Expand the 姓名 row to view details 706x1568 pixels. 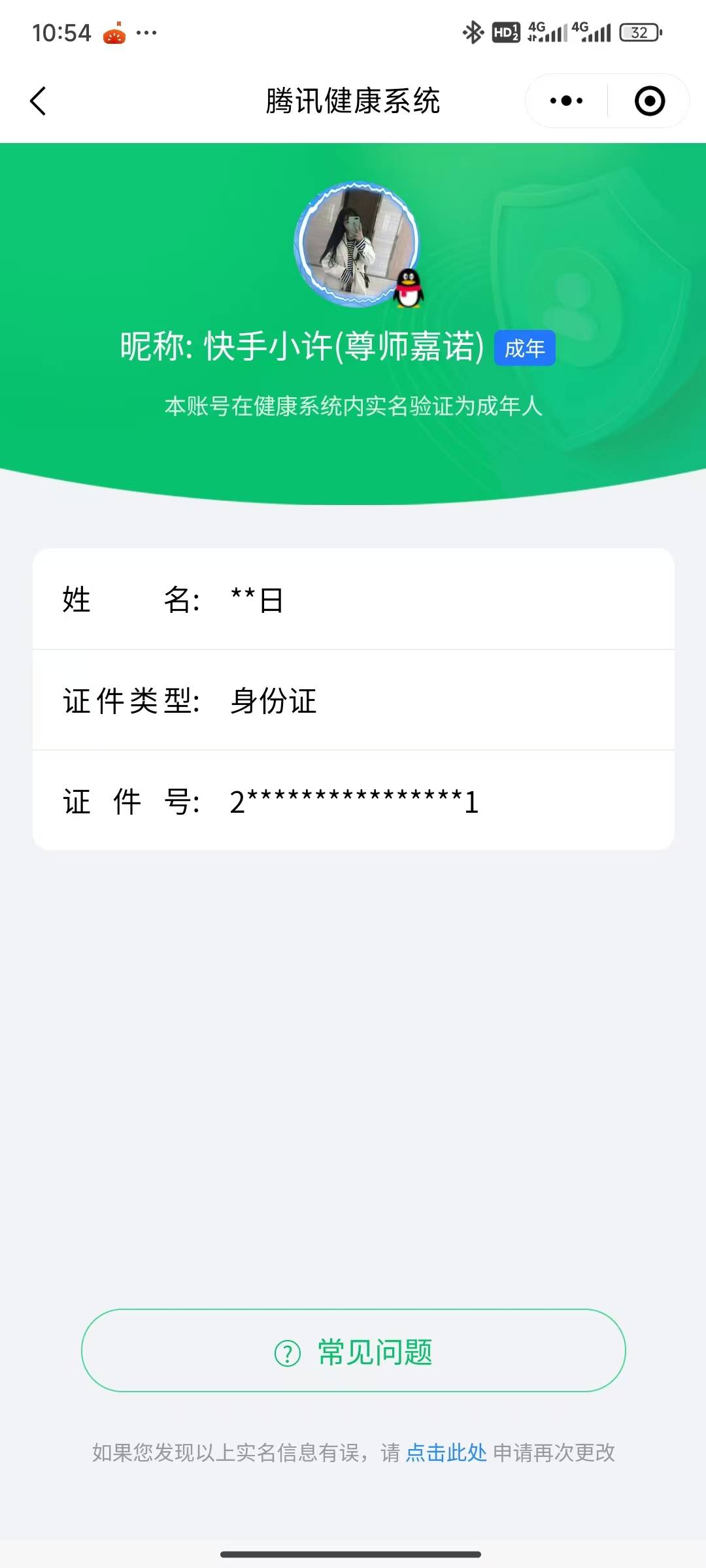(353, 602)
